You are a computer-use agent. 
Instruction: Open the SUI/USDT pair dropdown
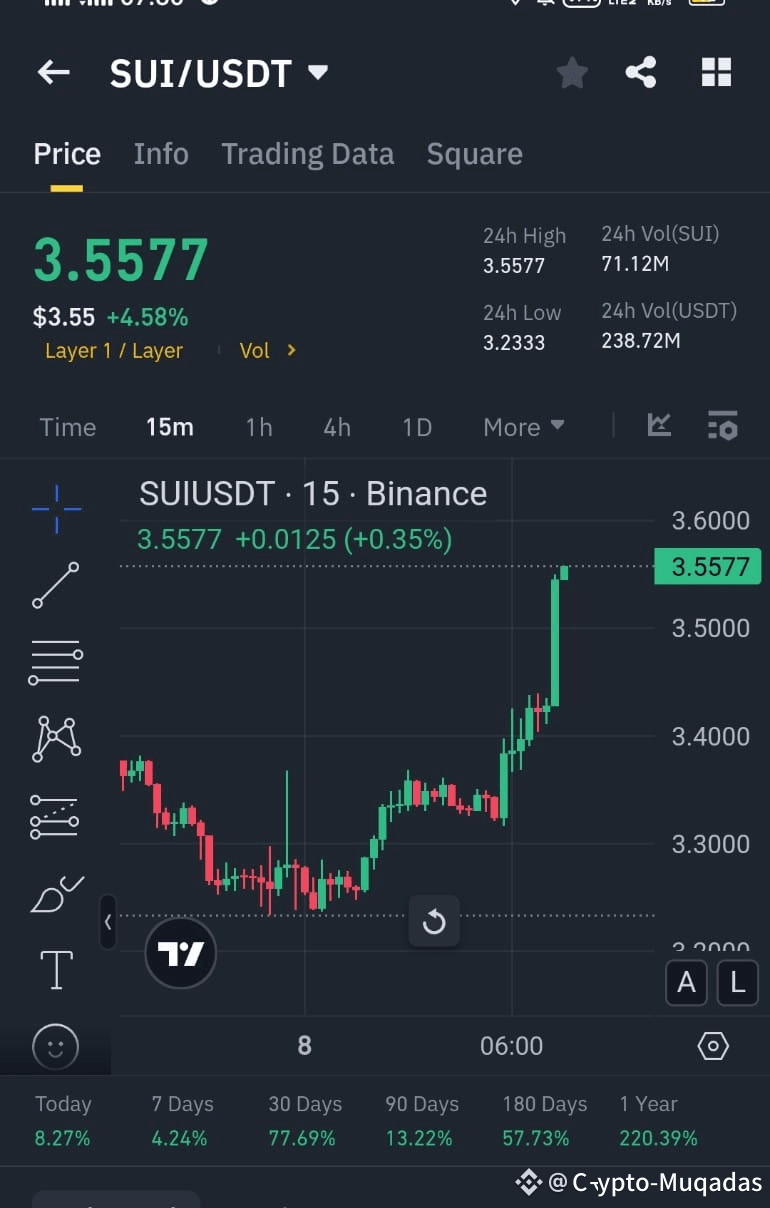click(317, 73)
